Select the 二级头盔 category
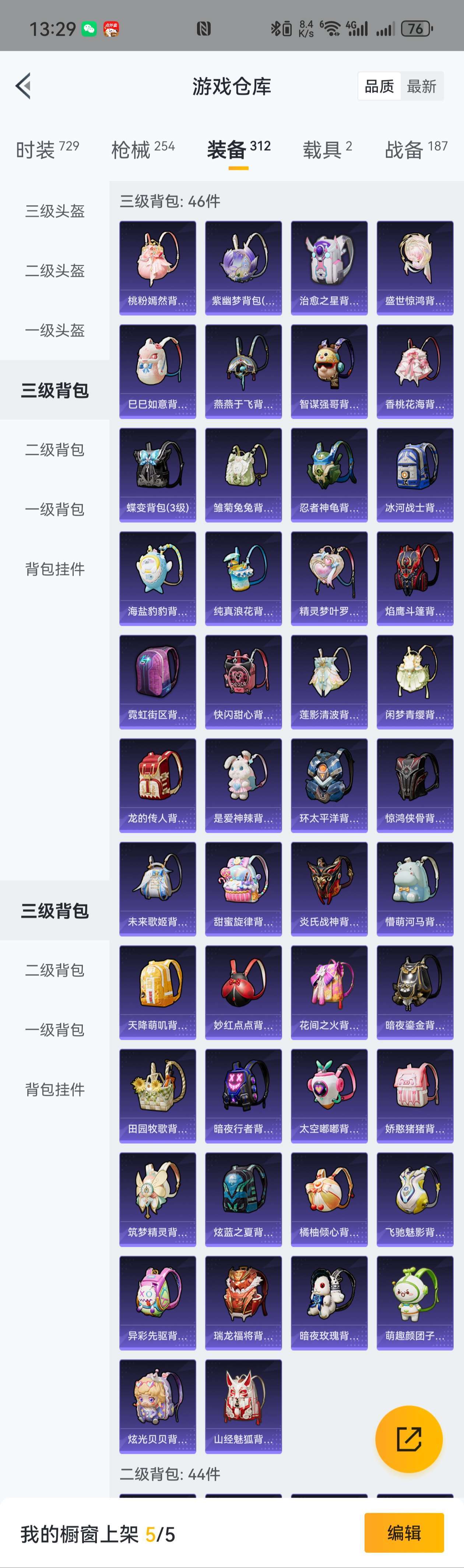The height and width of the screenshot is (1568, 464). tap(55, 271)
